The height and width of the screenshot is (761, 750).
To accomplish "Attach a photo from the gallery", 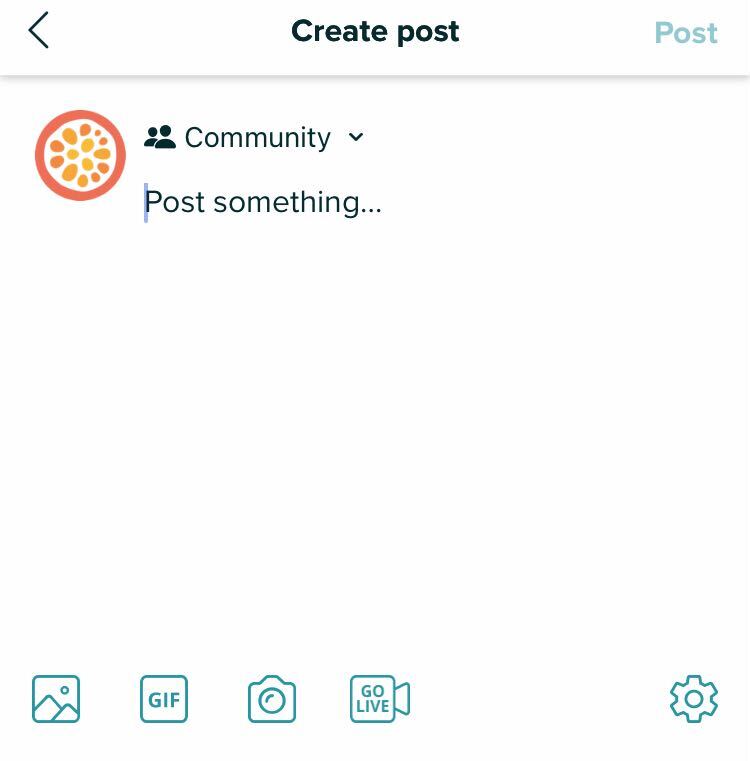I will (x=56, y=698).
